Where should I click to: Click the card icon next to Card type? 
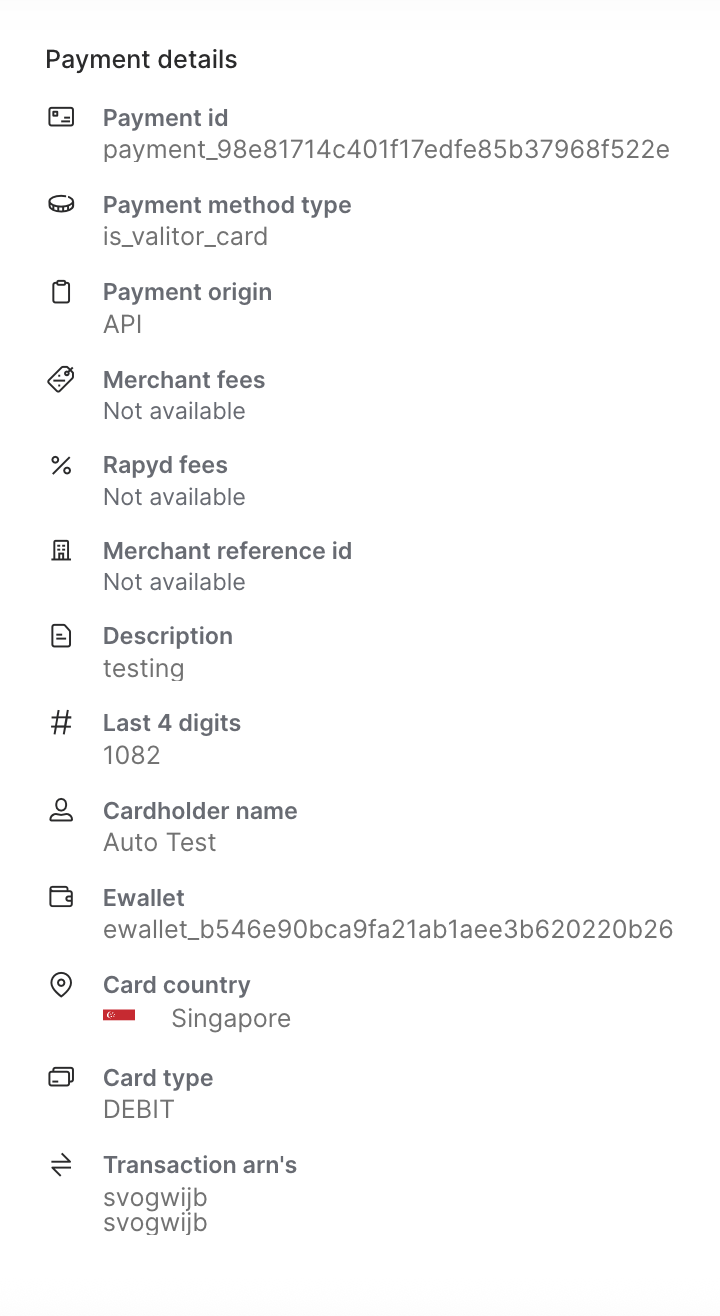(61, 1077)
